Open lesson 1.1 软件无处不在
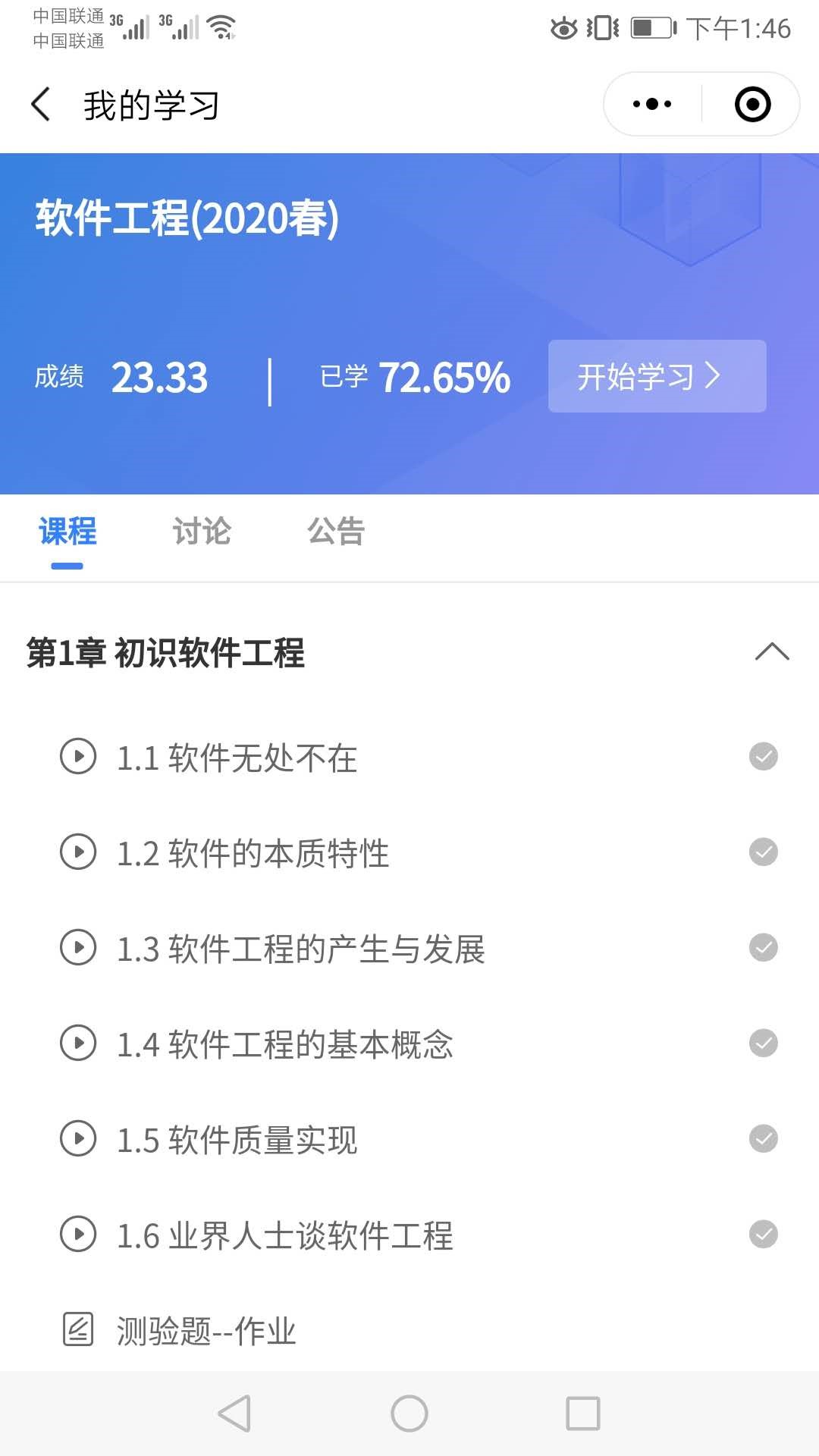Viewport: 819px width, 1456px height. pos(237,758)
